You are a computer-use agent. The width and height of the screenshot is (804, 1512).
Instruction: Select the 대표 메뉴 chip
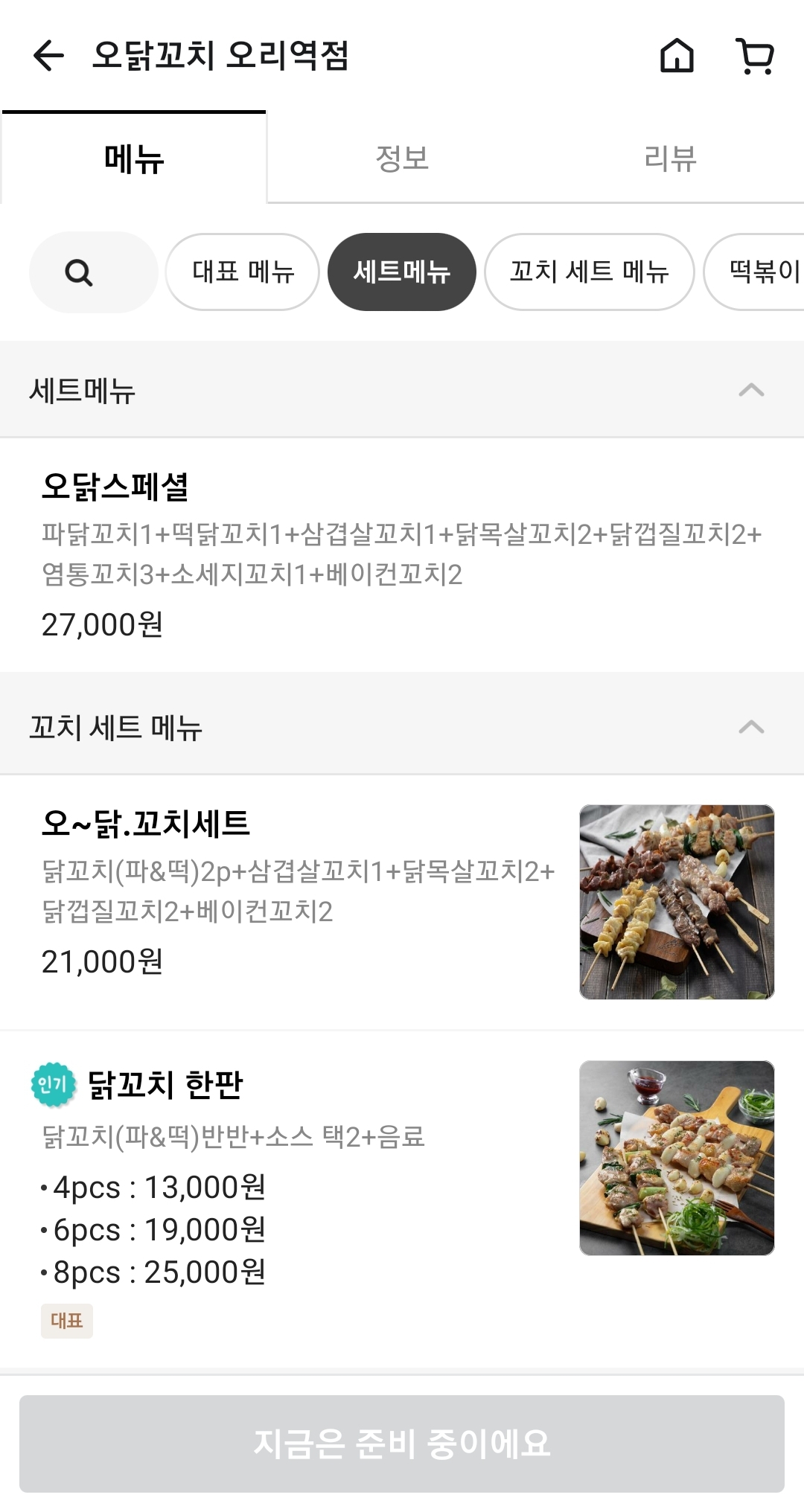243,272
